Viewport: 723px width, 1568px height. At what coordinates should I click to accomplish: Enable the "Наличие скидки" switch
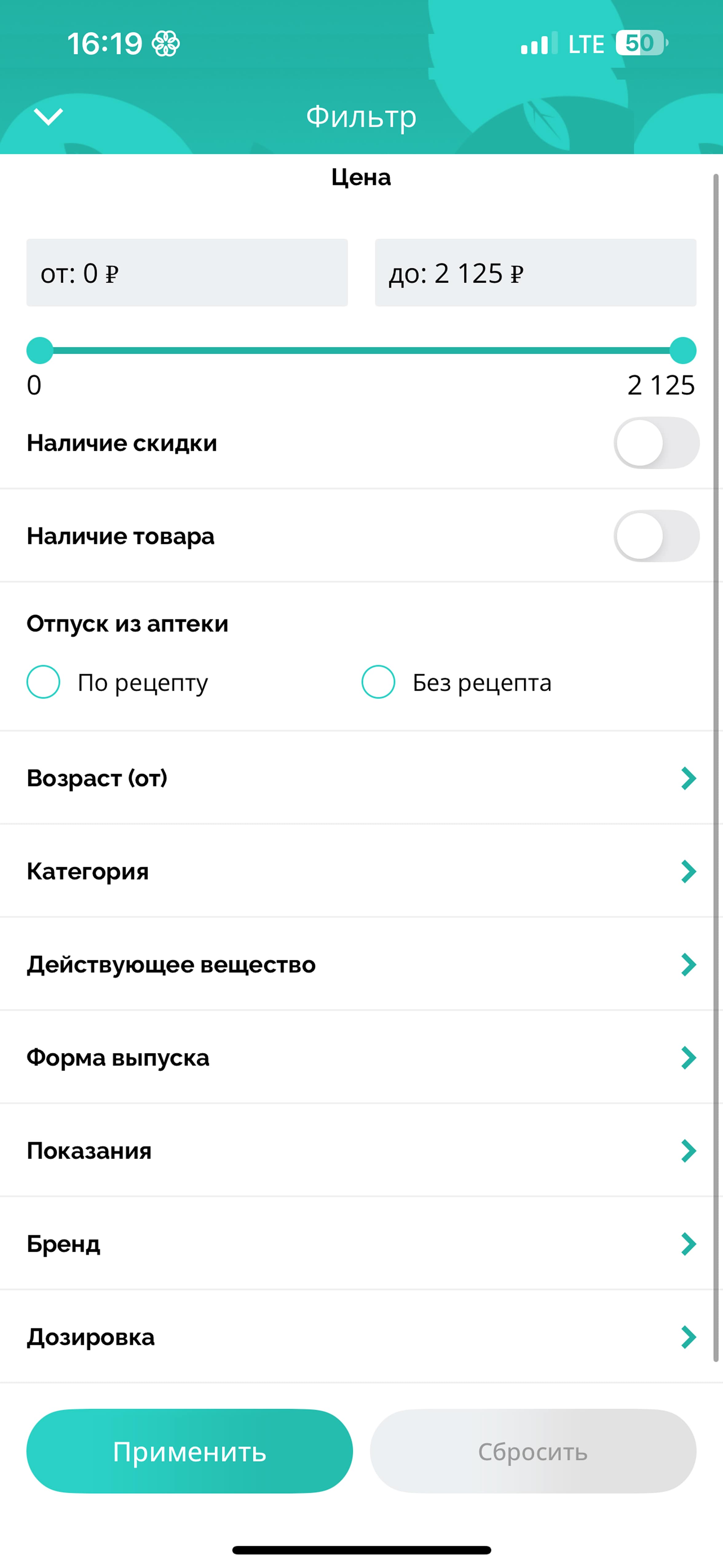(x=656, y=443)
